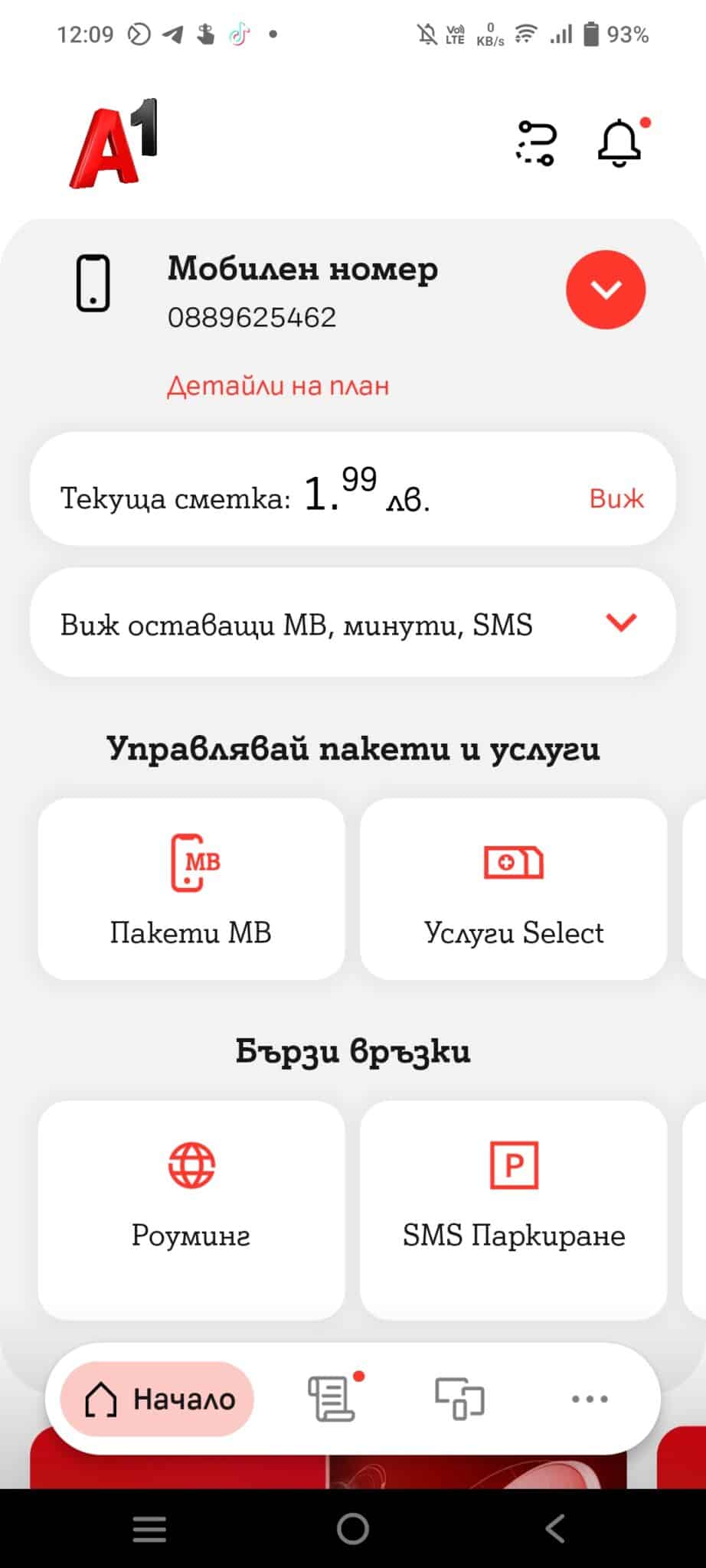This screenshot has width=706, height=1568.
Task: Expand Виж оставащи MB, минути, SMS
Action: coord(353,623)
